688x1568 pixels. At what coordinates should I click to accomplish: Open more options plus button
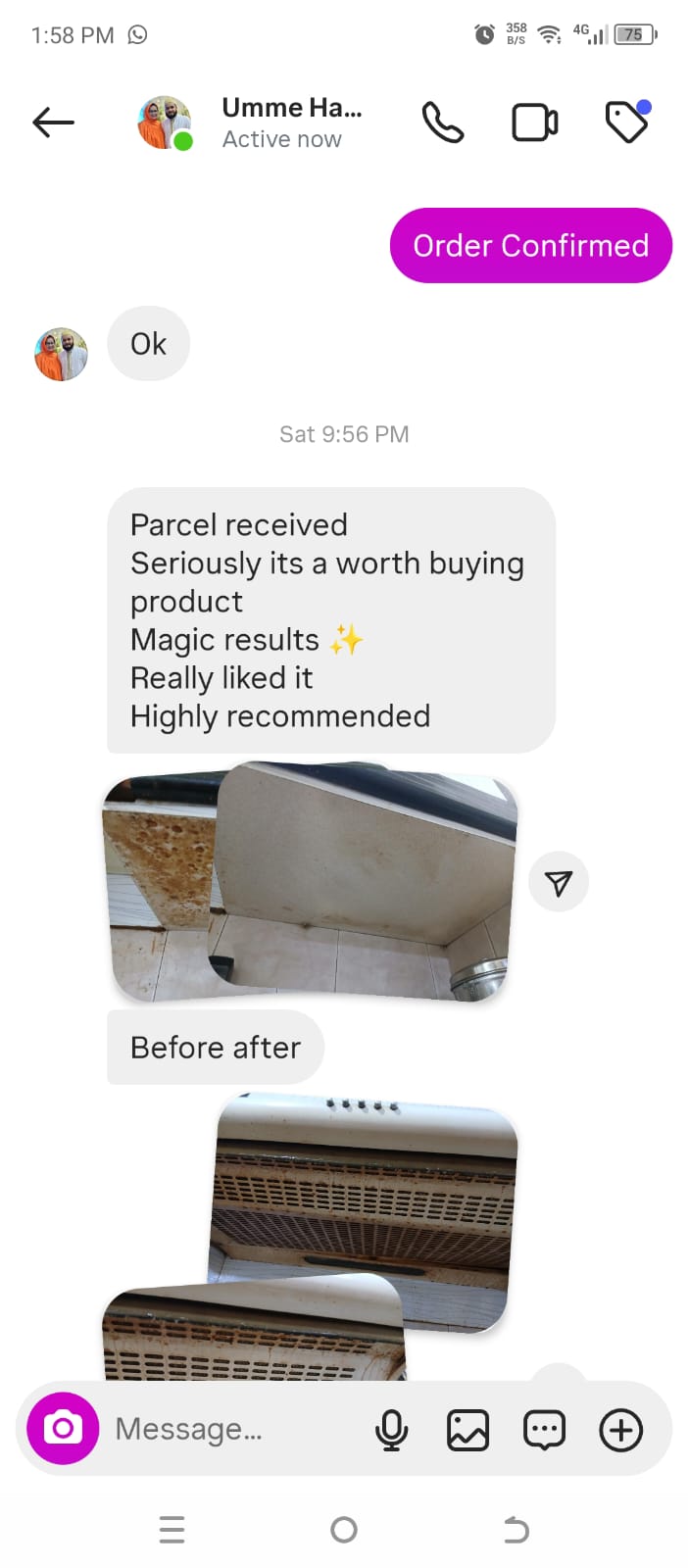pyautogui.click(x=620, y=1430)
